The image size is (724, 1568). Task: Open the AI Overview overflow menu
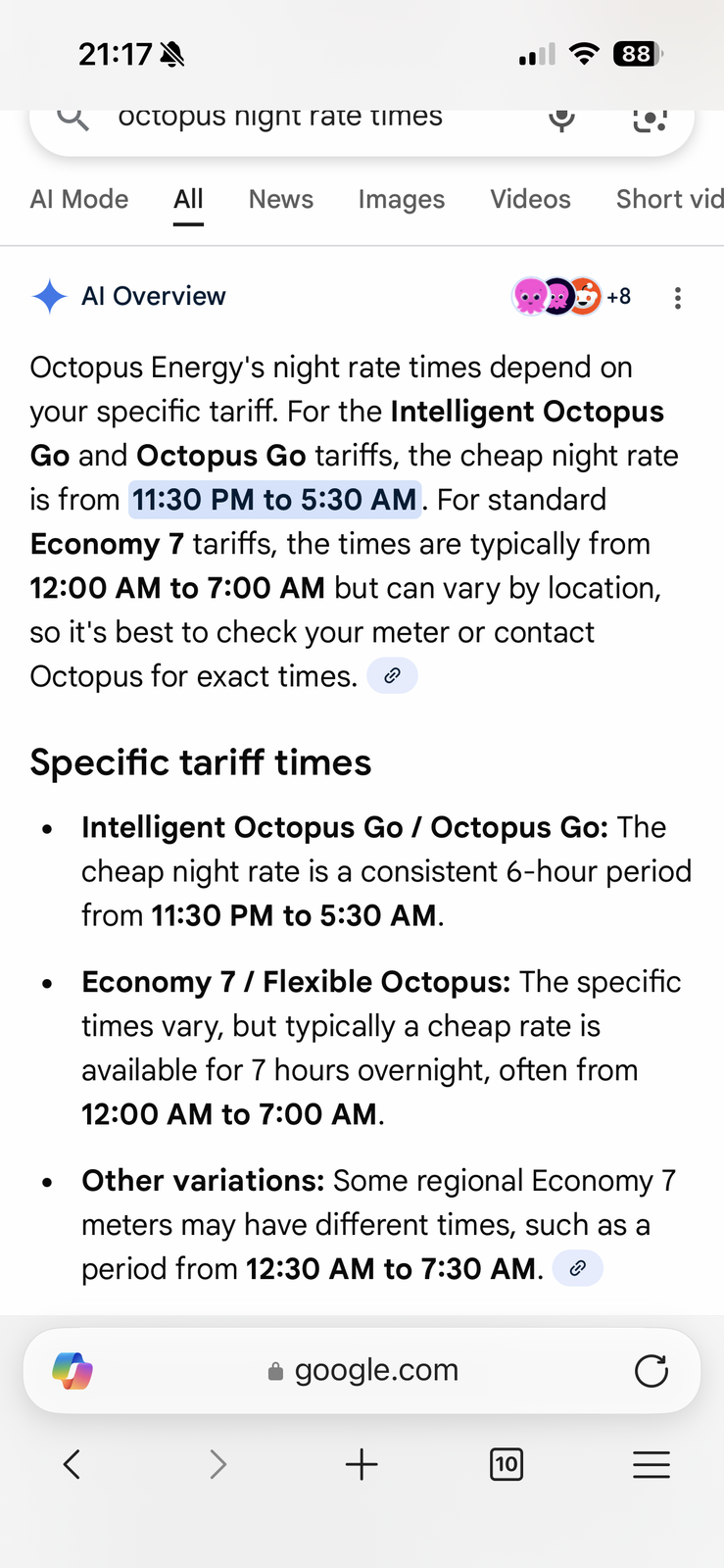(x=677, y=298)
